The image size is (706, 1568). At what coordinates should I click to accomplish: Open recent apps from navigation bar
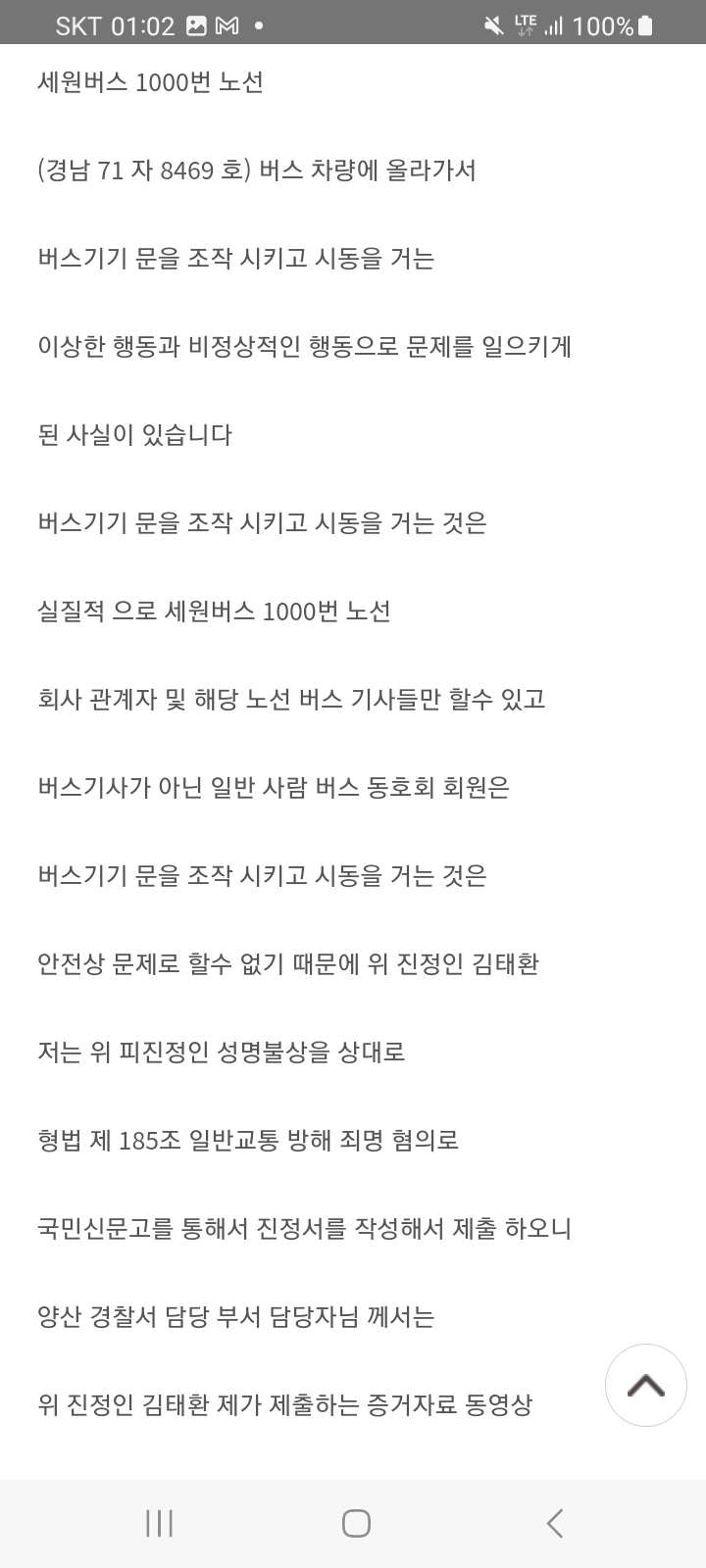159,1523
